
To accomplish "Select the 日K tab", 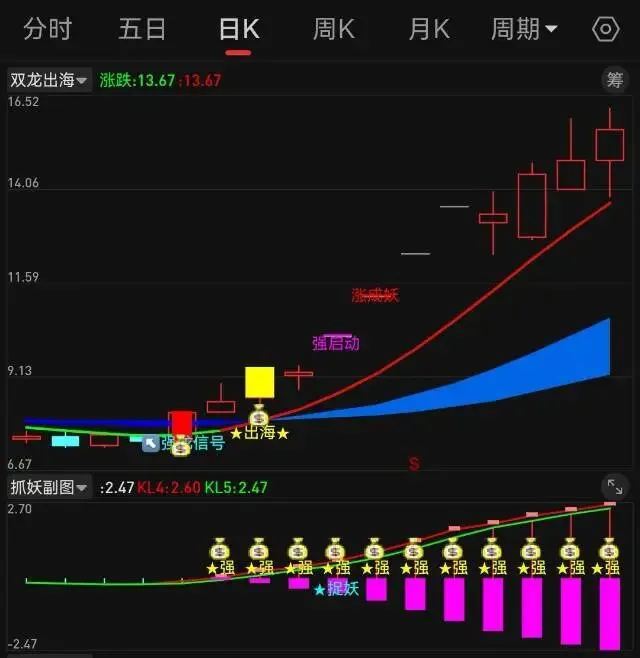I will point(239,29).
